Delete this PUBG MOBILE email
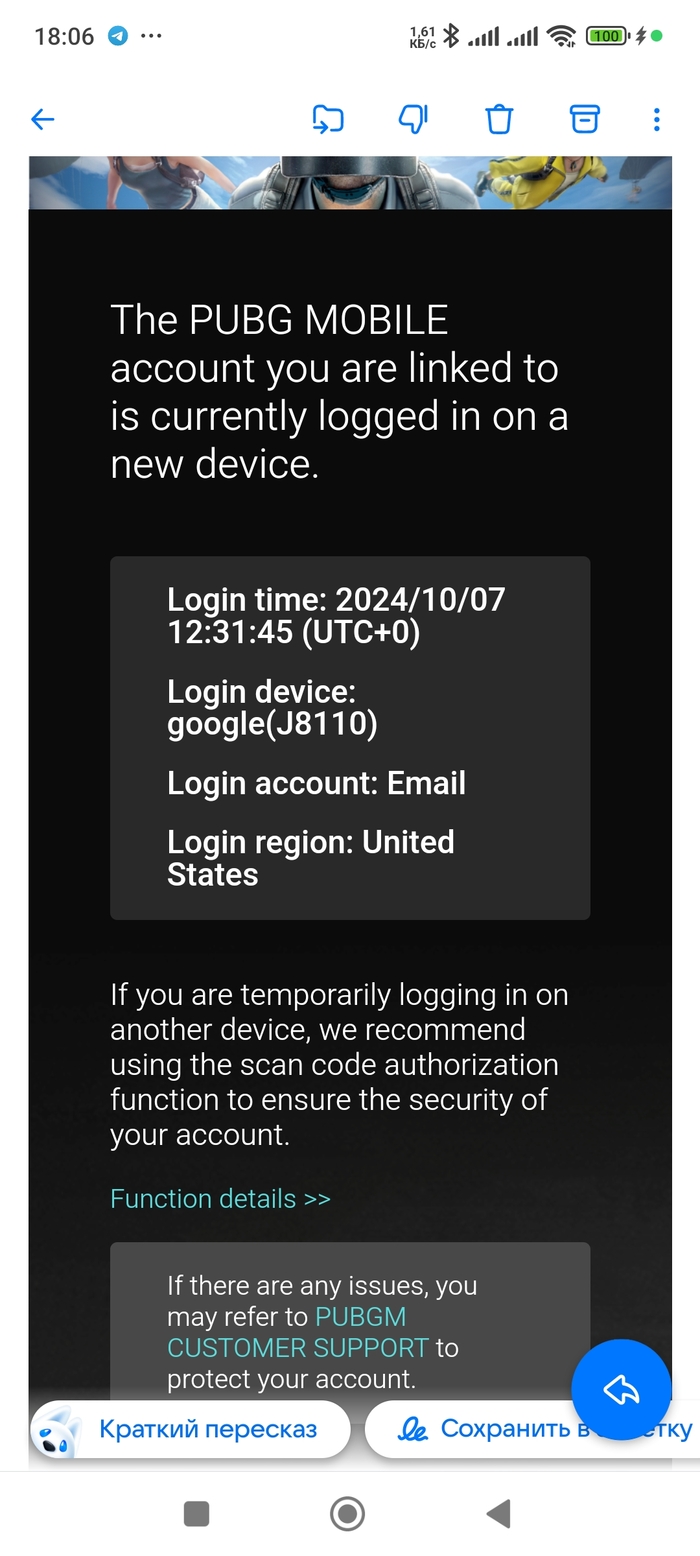Image resolution: width=700 pixels, height=1556 pixels. tap(499, 120)
